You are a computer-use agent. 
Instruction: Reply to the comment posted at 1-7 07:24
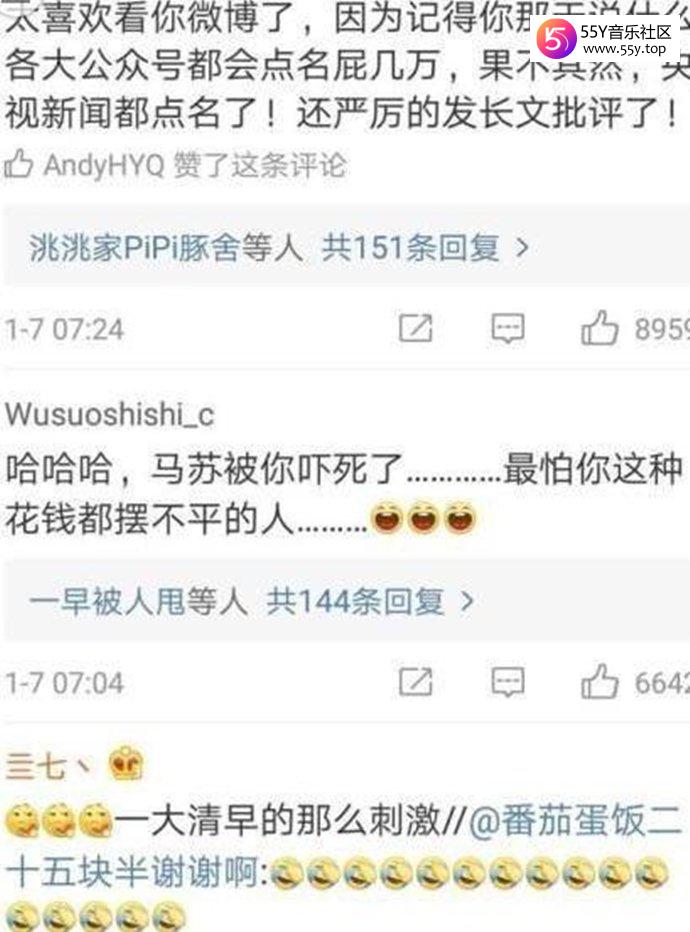[x=507, y=328]
